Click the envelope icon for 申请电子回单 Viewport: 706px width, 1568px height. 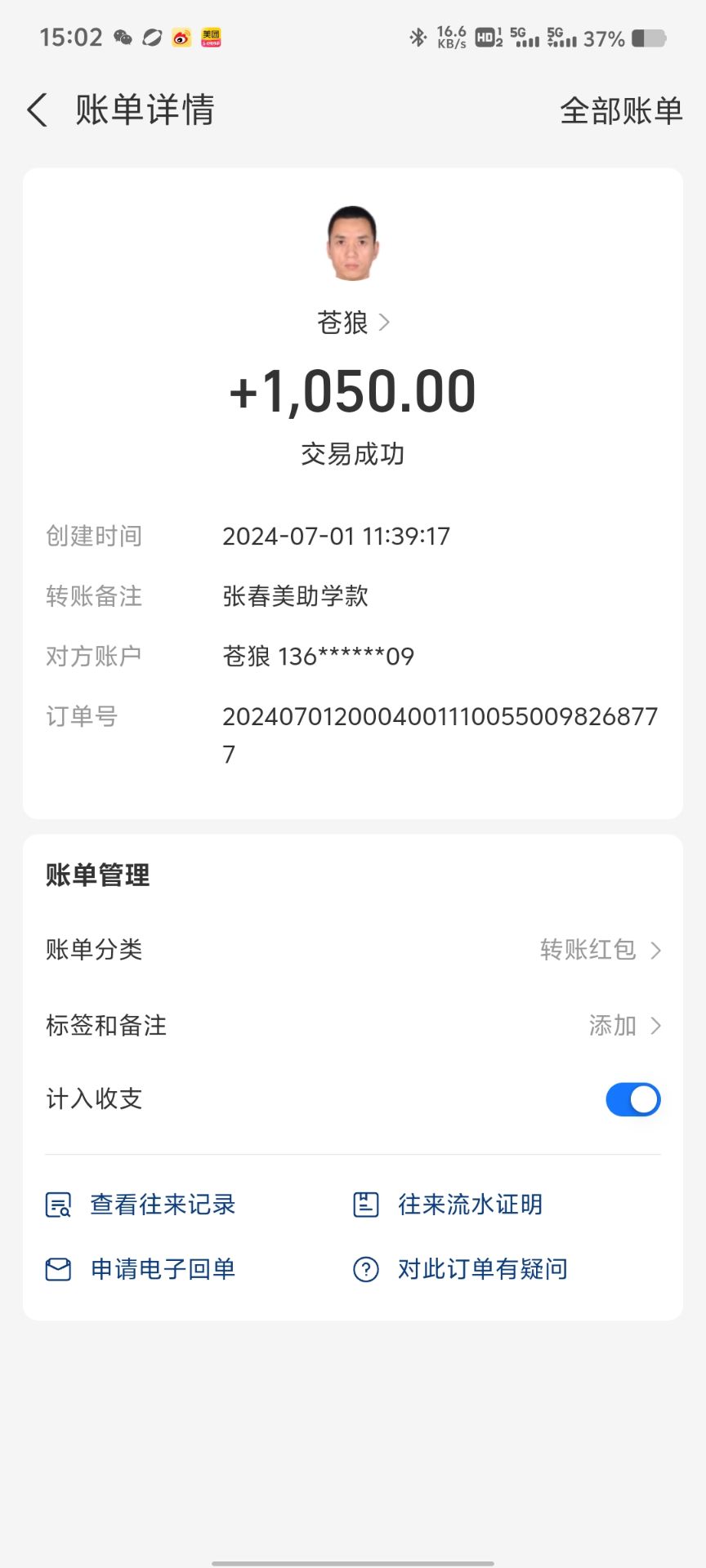pyautogui.click(x=56, y=1269)
